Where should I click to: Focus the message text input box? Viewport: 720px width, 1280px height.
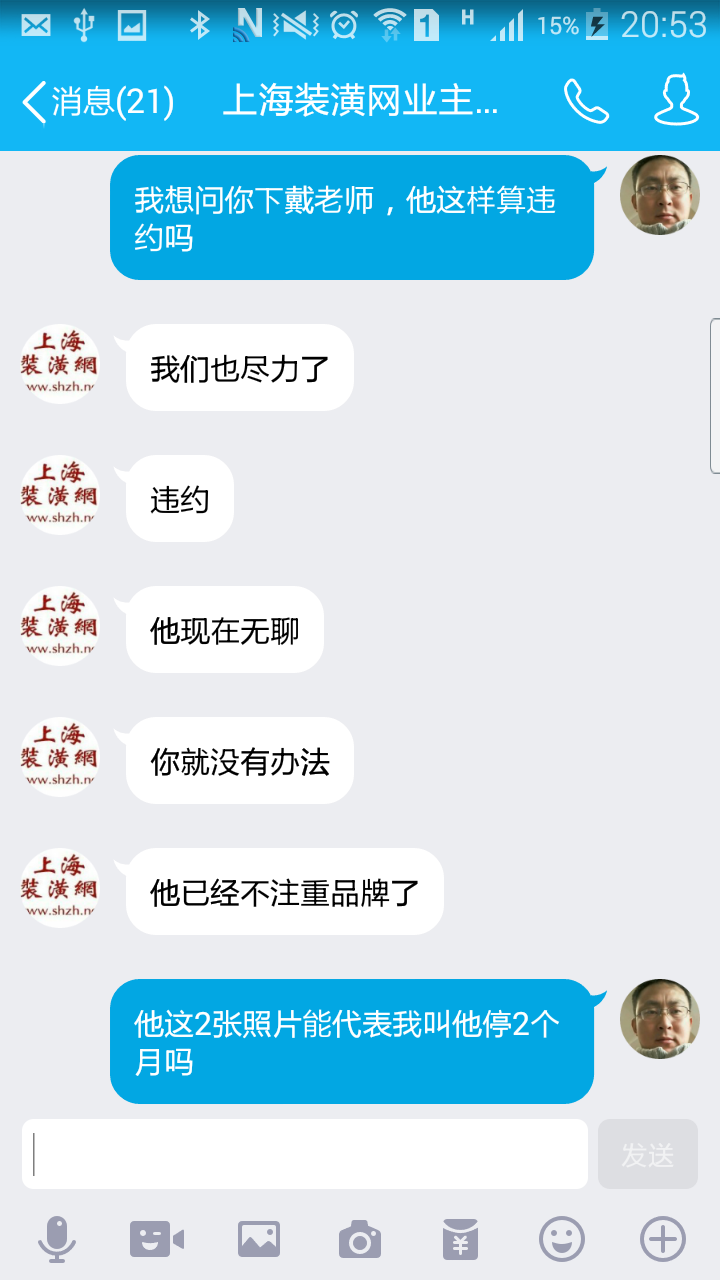(x=305, y=1154)
